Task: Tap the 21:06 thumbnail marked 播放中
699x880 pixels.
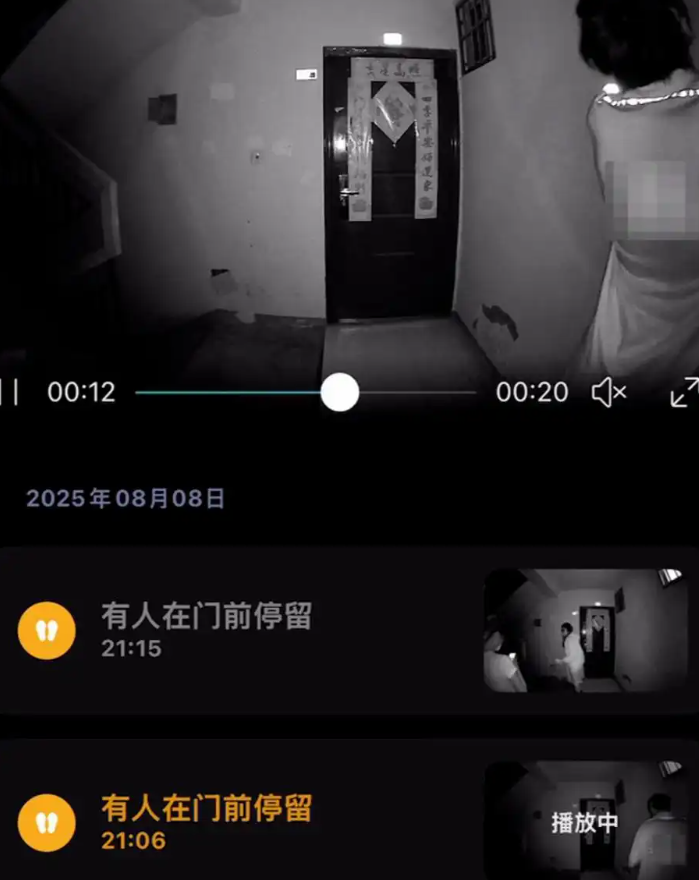Action: 585,822
